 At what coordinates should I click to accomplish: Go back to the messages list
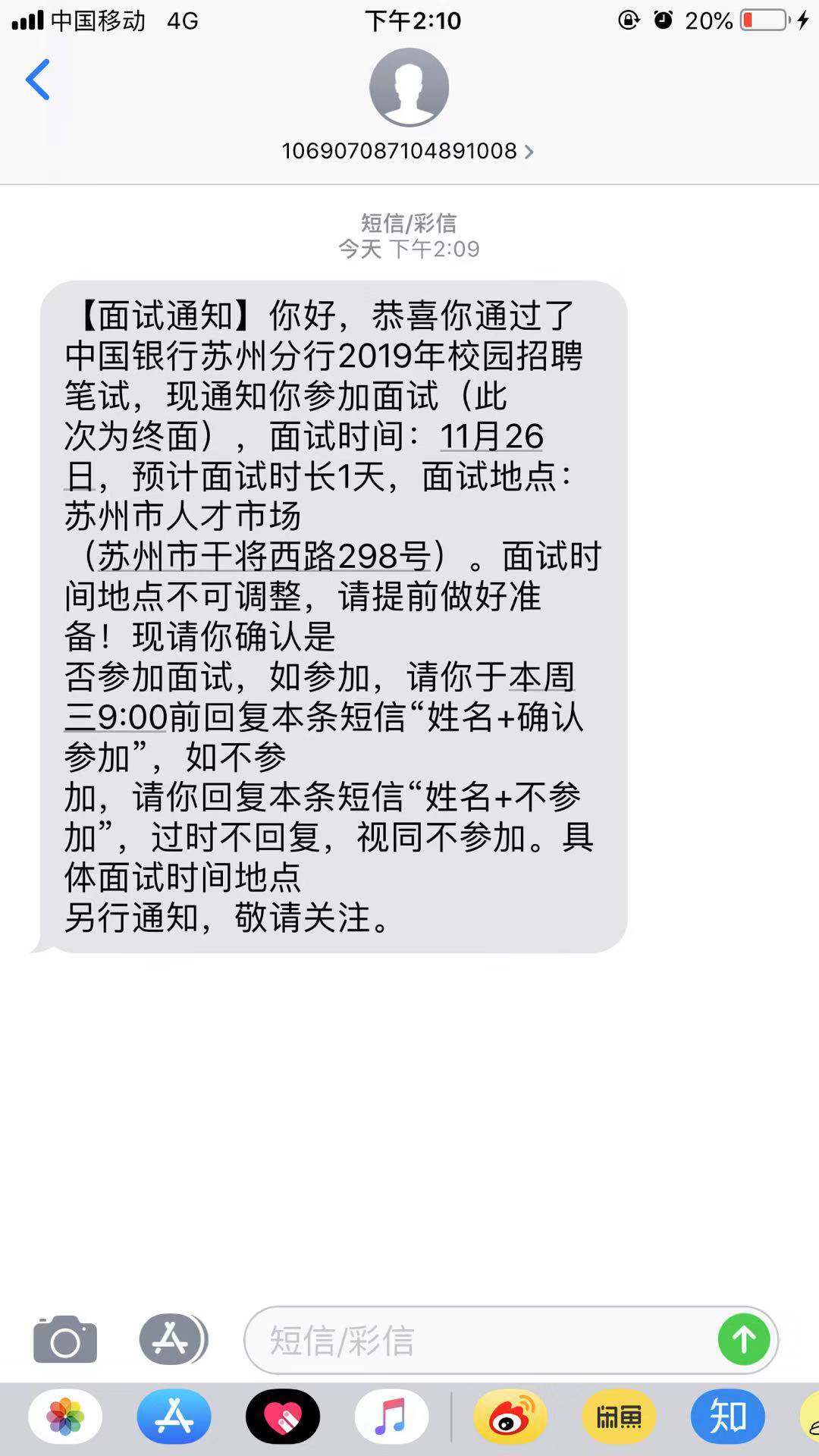point(38,80)
